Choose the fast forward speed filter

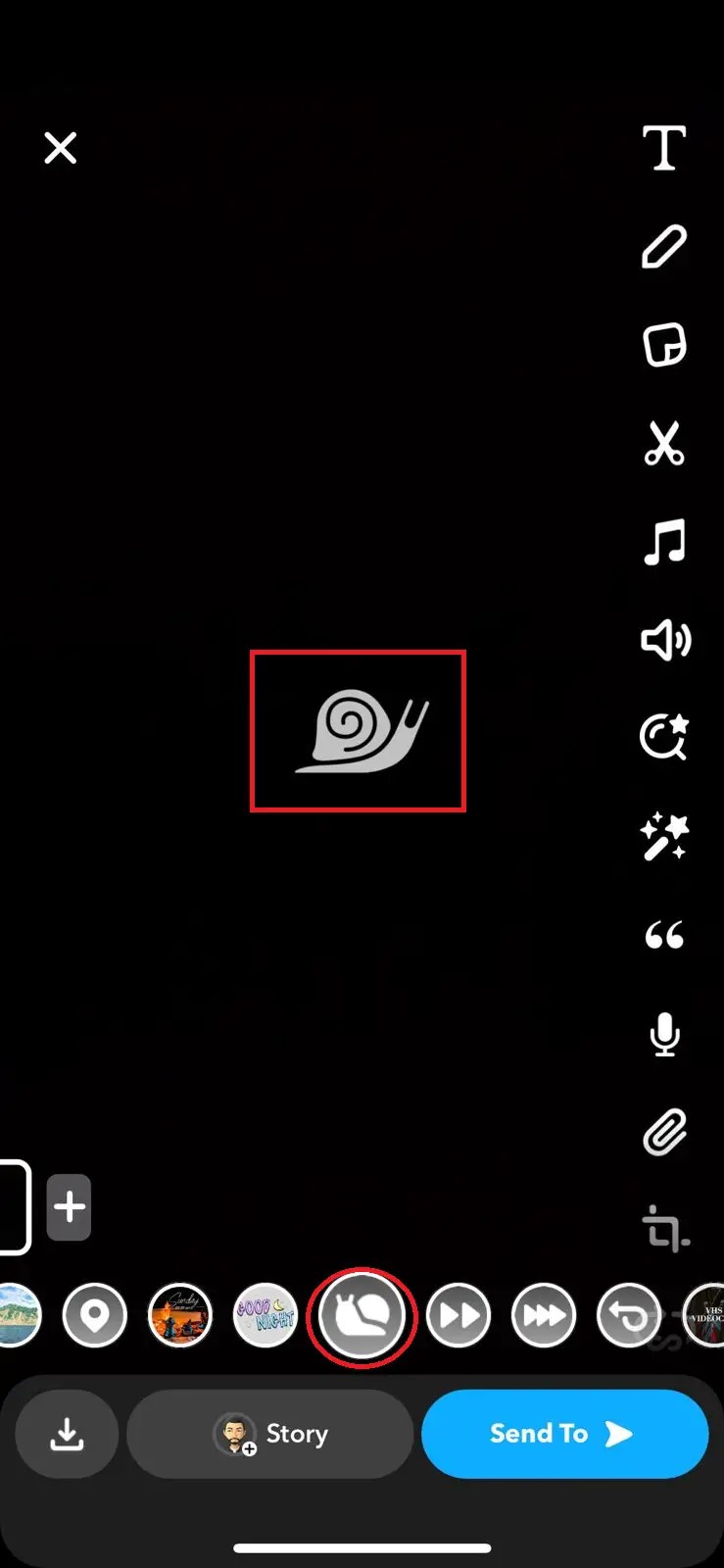click(458, 1315)
